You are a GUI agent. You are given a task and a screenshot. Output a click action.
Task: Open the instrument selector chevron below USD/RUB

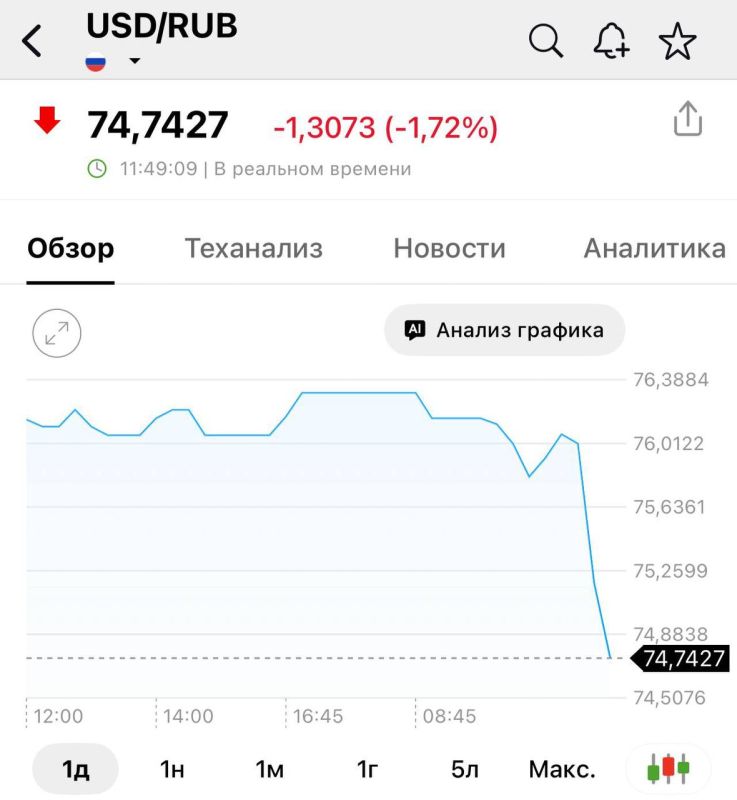click(132, 62)
